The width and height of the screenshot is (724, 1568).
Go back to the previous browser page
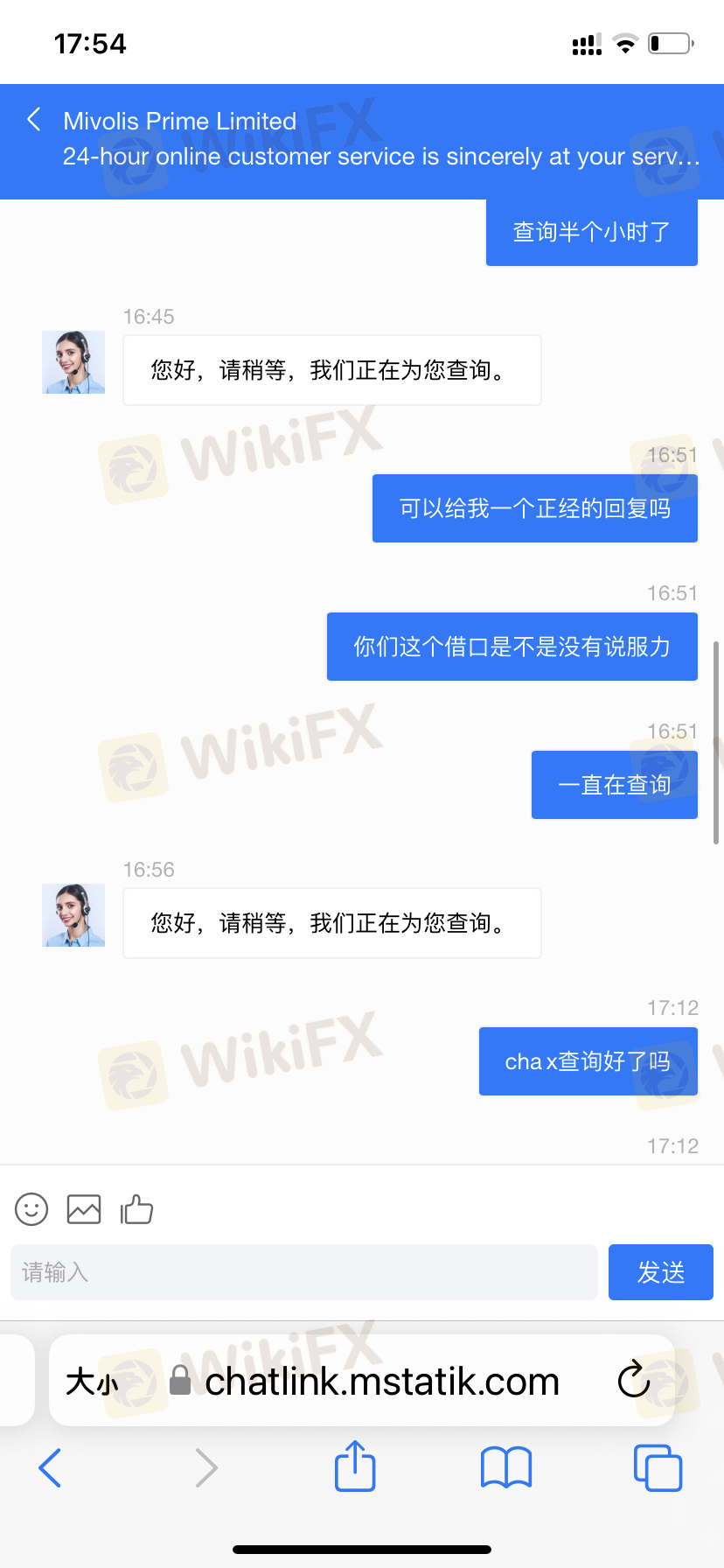coord(50,1467)
